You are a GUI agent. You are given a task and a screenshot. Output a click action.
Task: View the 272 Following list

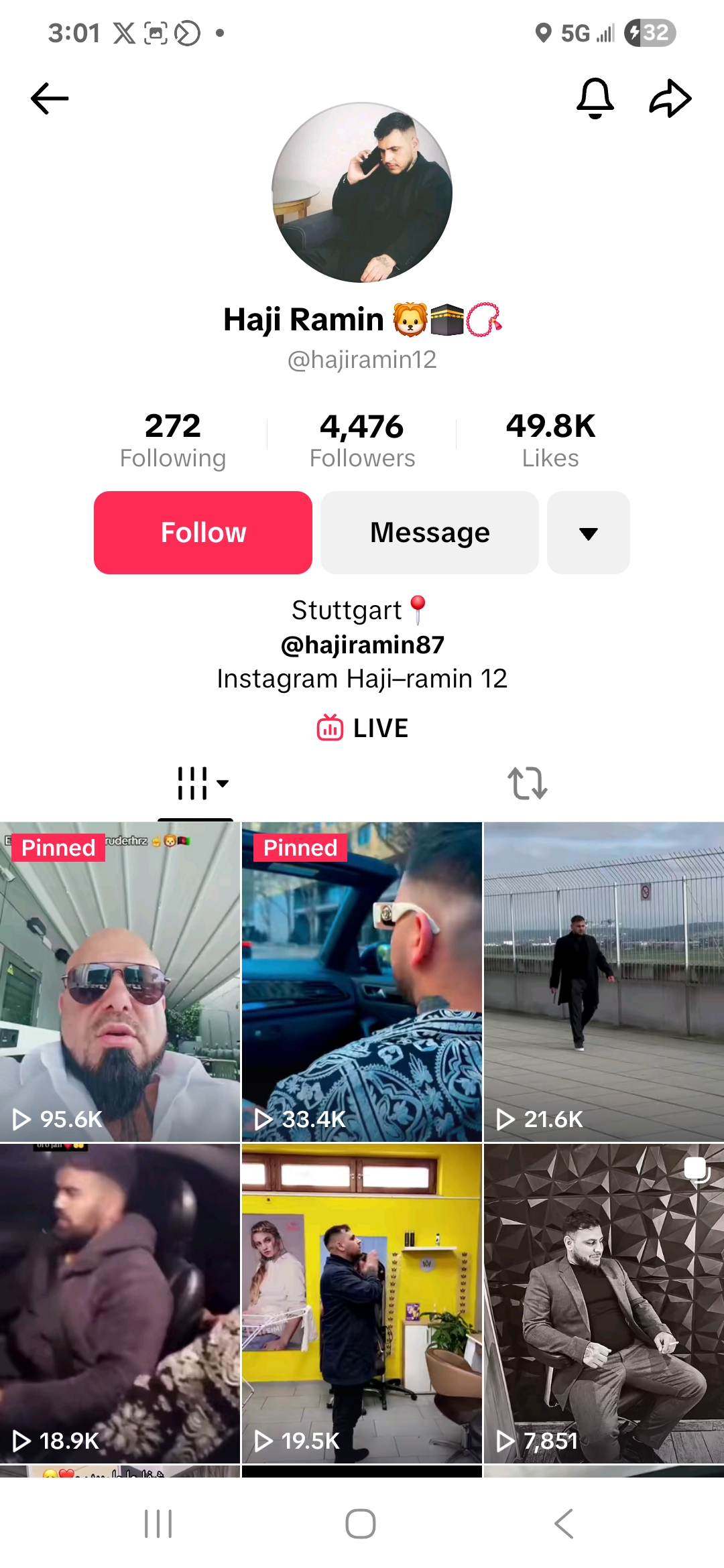click(173, 440)
